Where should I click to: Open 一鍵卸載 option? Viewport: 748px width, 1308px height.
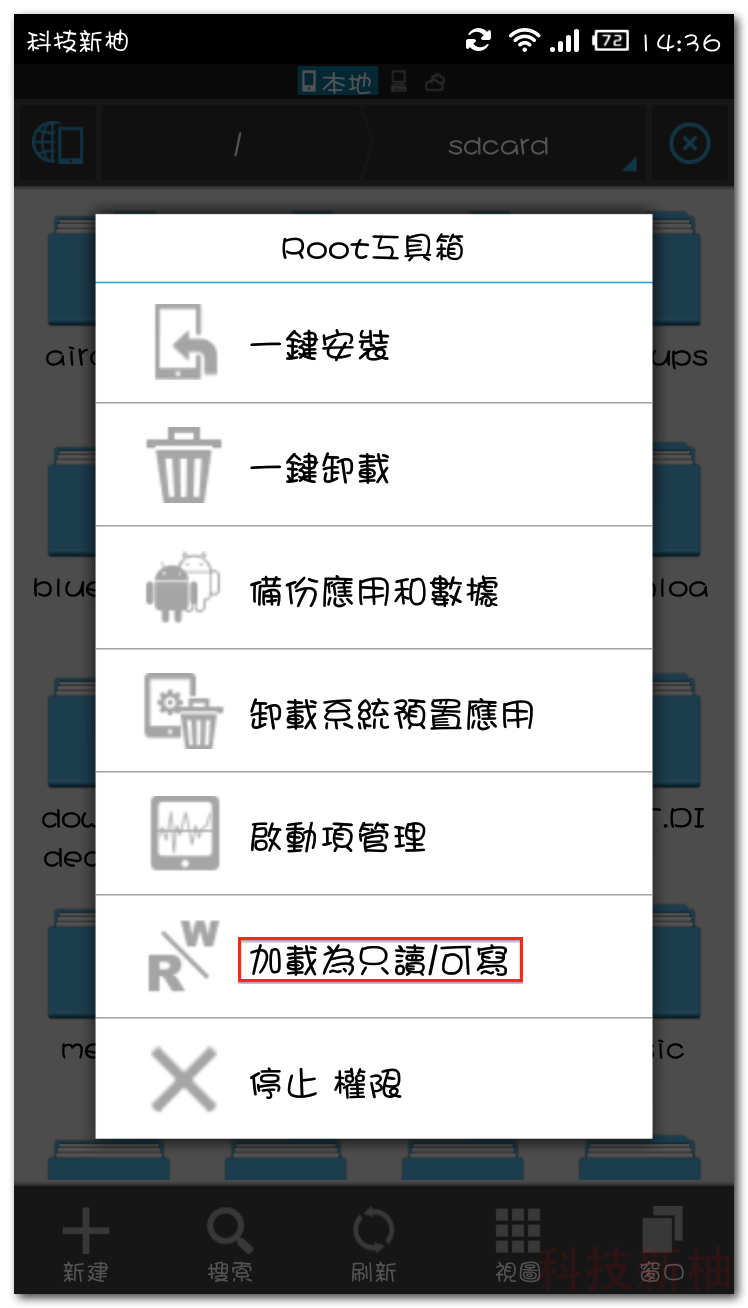[x=373, y=466]
